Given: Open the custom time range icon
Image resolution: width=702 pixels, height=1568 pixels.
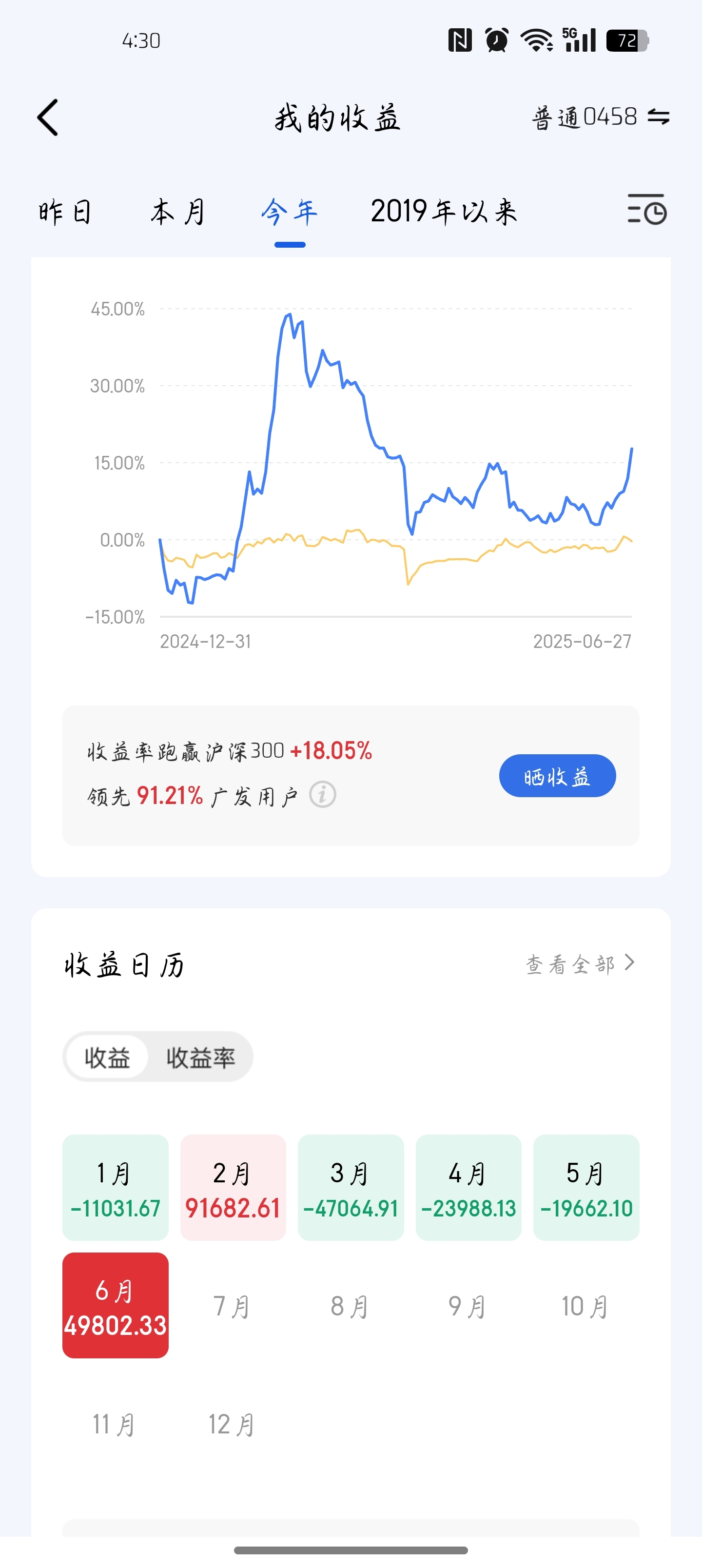Looking at the screenshot, I should 646,210.
